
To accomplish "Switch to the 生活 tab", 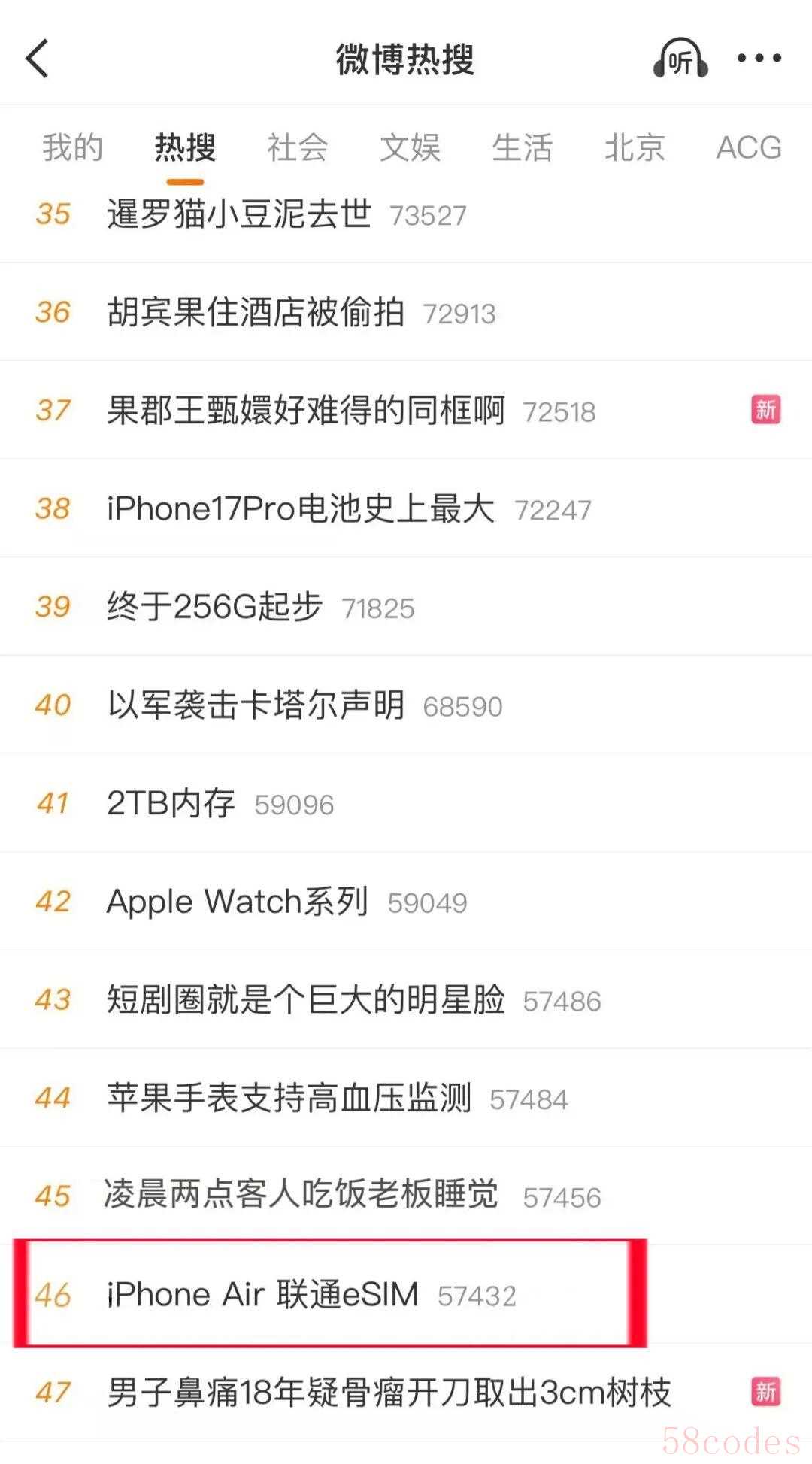I will point(522,147).
